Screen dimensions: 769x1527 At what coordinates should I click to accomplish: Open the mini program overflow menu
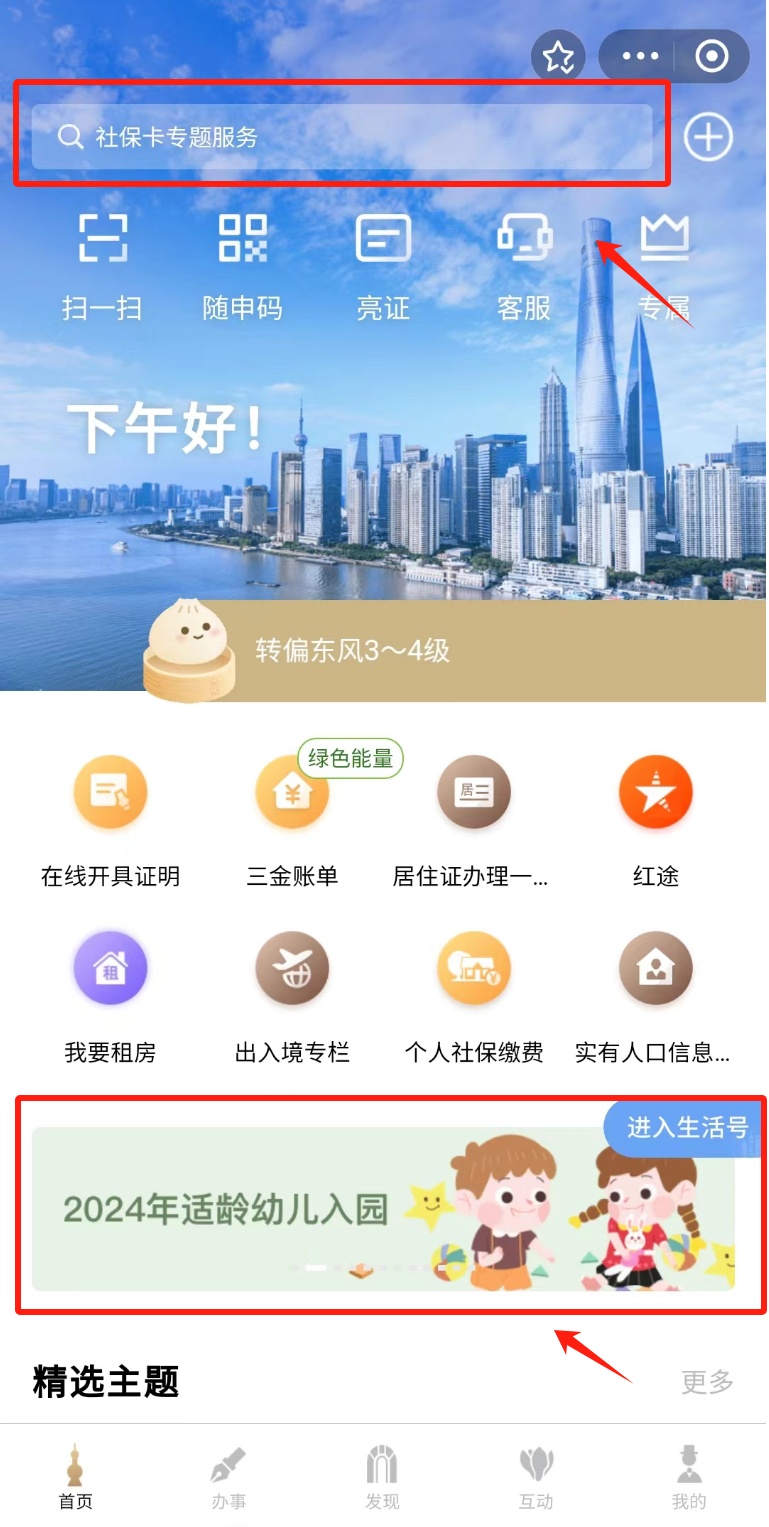640,57
